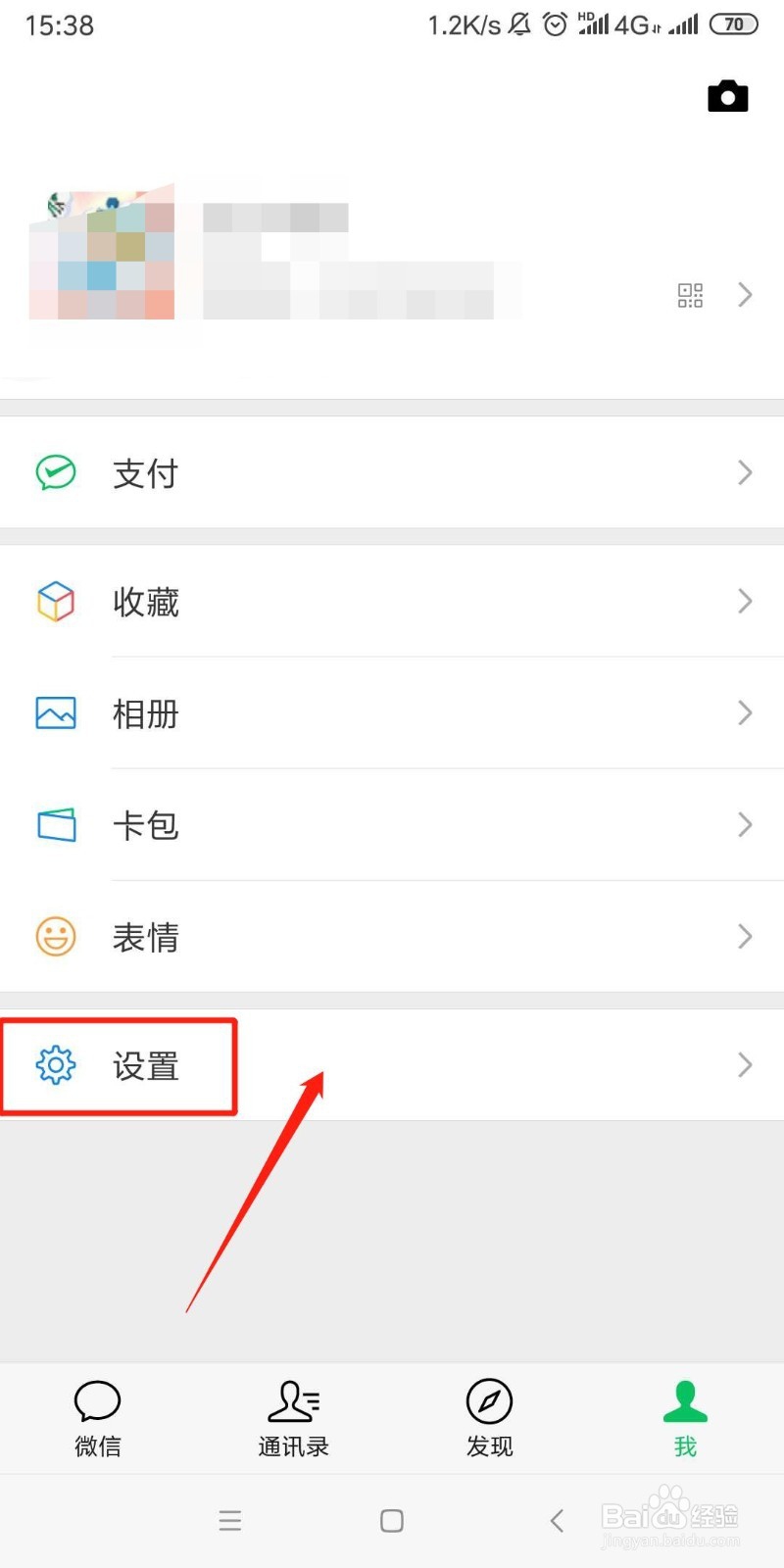Viewport: 784px width, 1568px height.
Task: Expand the 支付 row chevron
Action: [745, 472]
